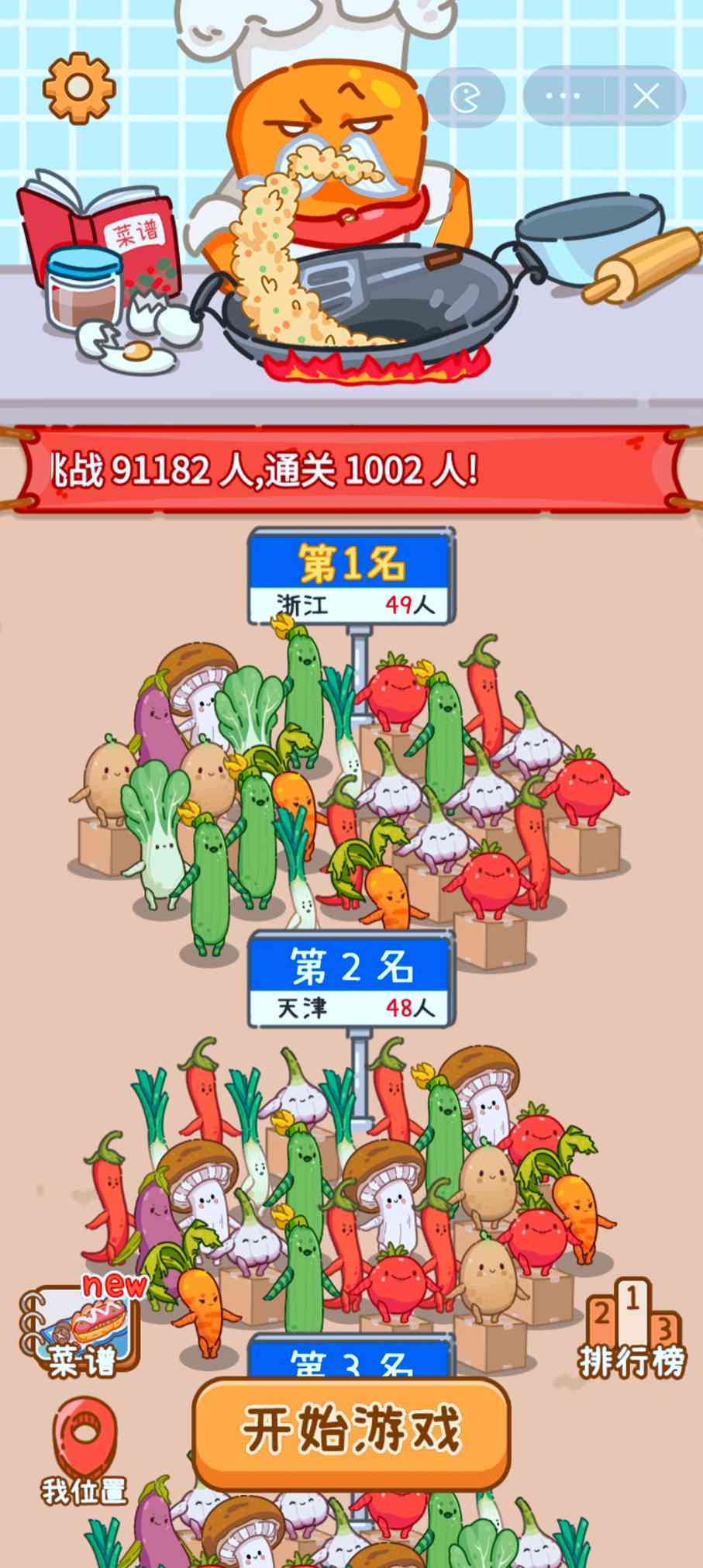The image size is (703, 1568).
Task: Start the game with 开始游戏 button
Action: tap(351, 1430)
